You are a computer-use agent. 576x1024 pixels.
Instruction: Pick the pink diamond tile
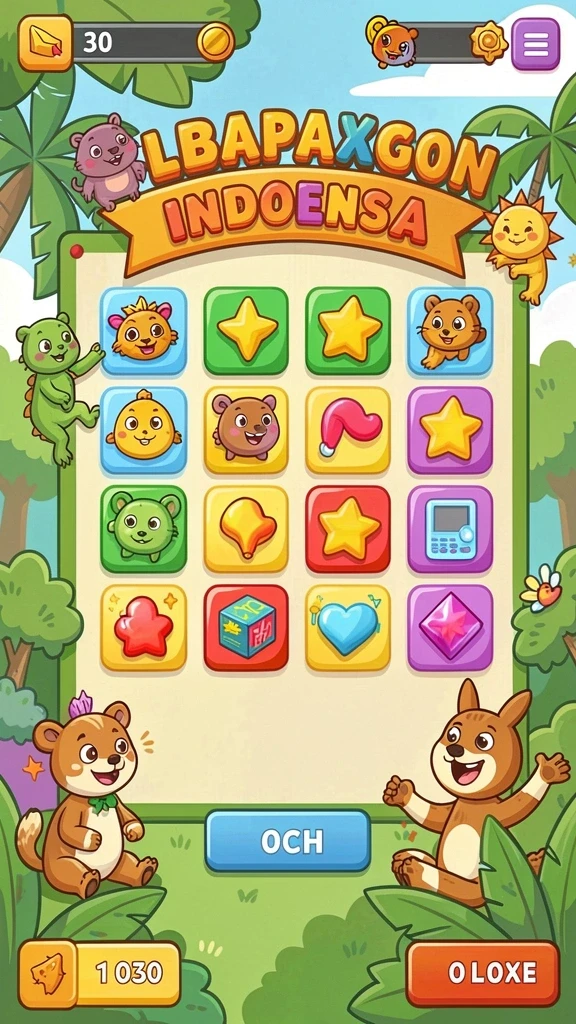click(x=451, y=628)
